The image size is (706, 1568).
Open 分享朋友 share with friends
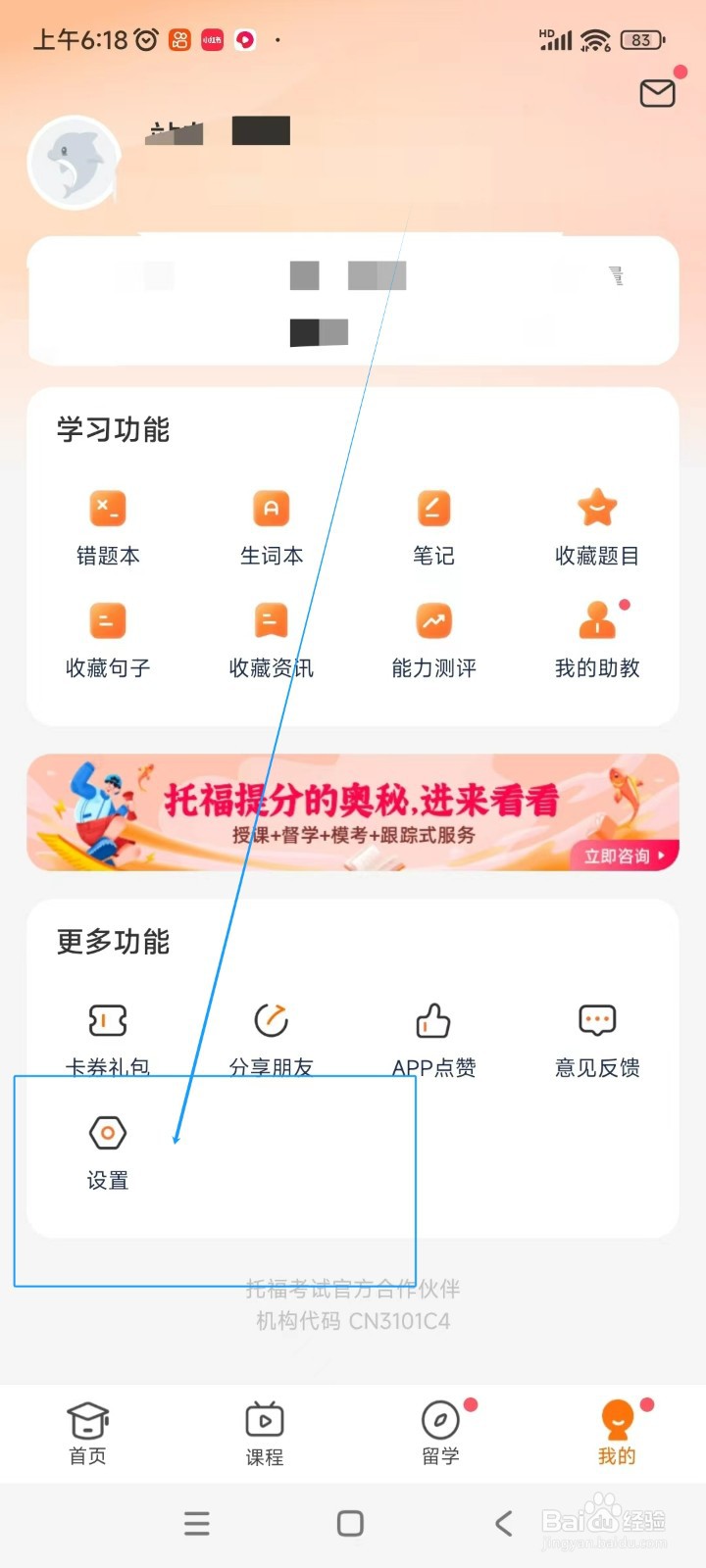click(271, 1036)
